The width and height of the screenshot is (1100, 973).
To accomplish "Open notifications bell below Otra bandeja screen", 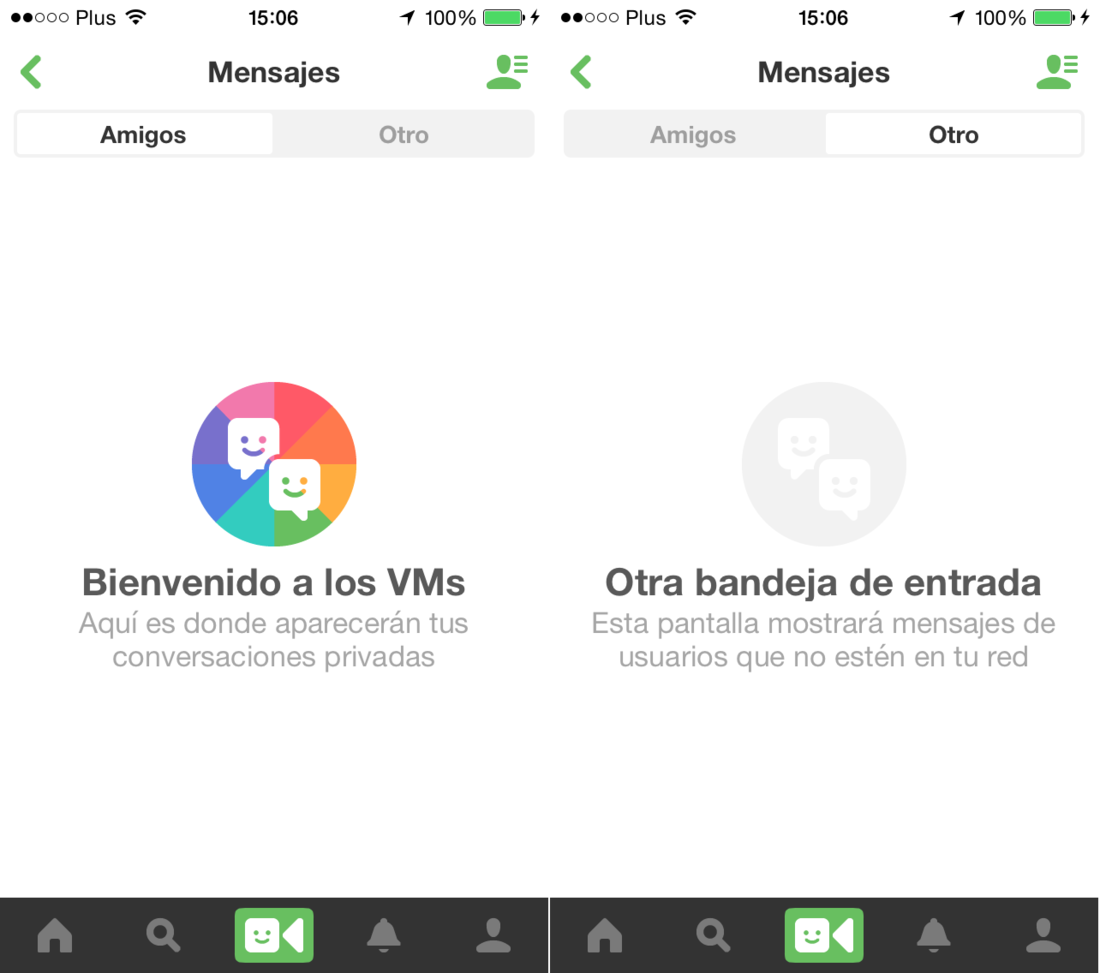I will (933, 935).
